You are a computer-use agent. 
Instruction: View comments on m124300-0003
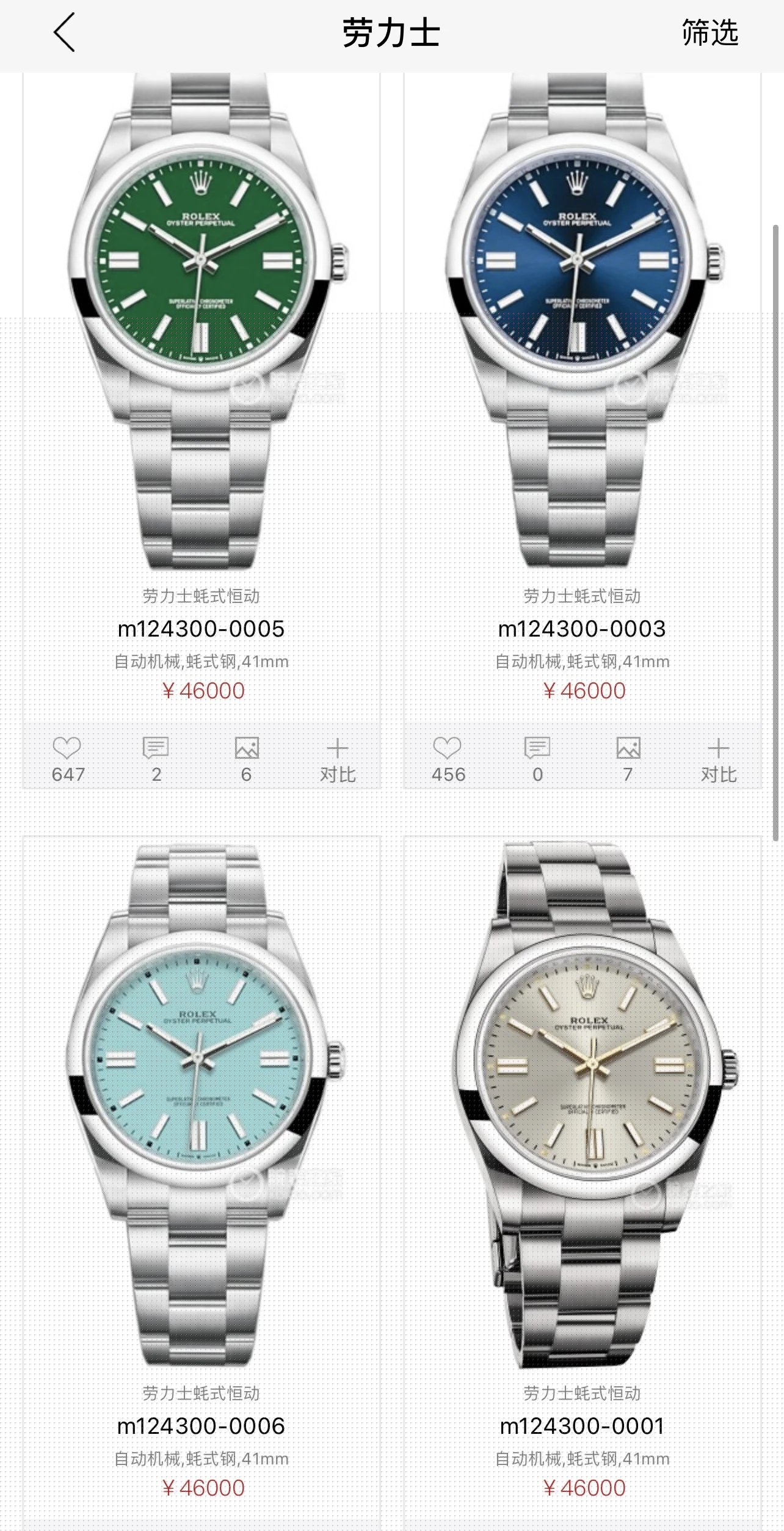coord(537,758)
